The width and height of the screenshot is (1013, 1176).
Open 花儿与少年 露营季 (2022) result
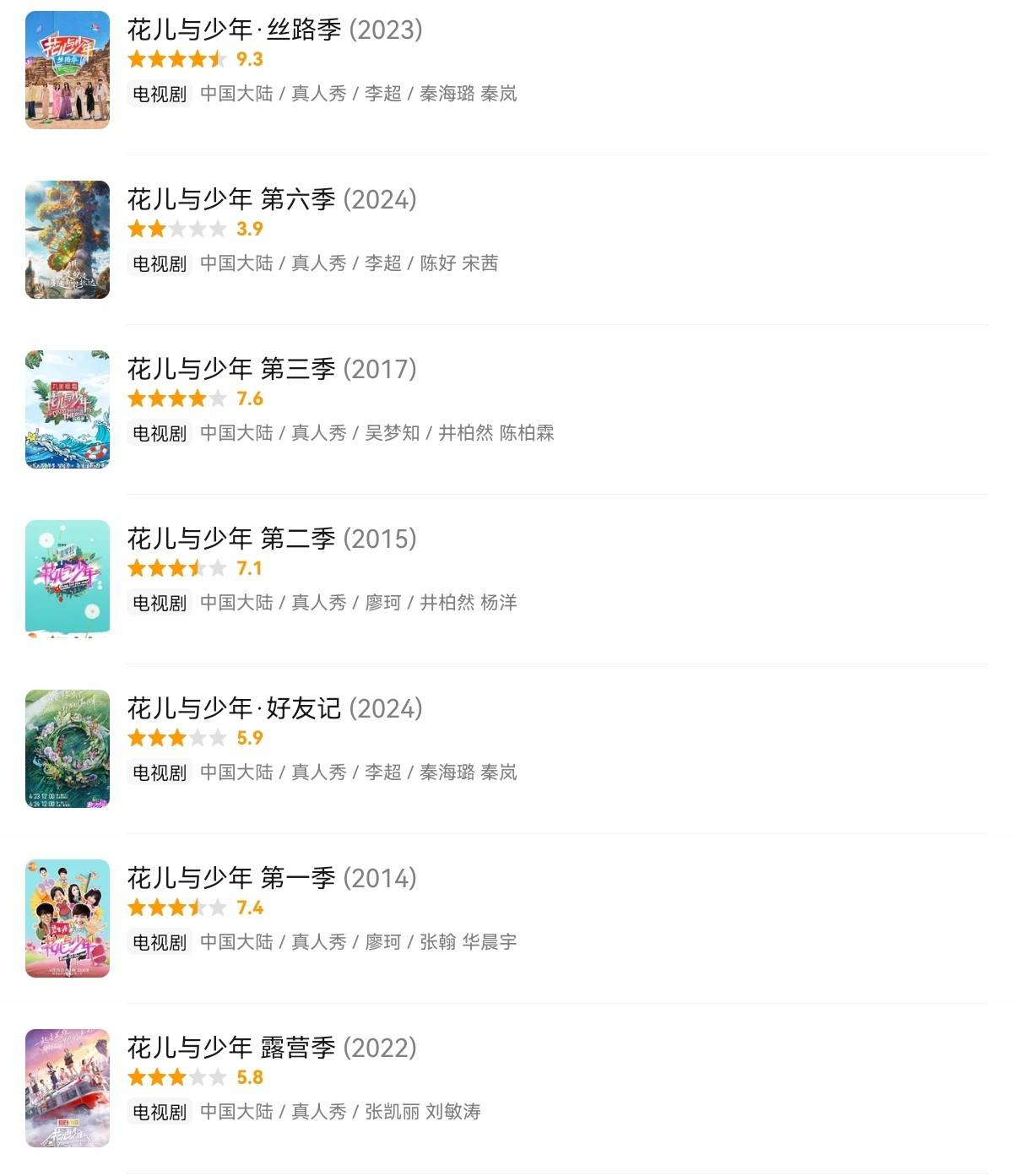[x=272, y=1049]
